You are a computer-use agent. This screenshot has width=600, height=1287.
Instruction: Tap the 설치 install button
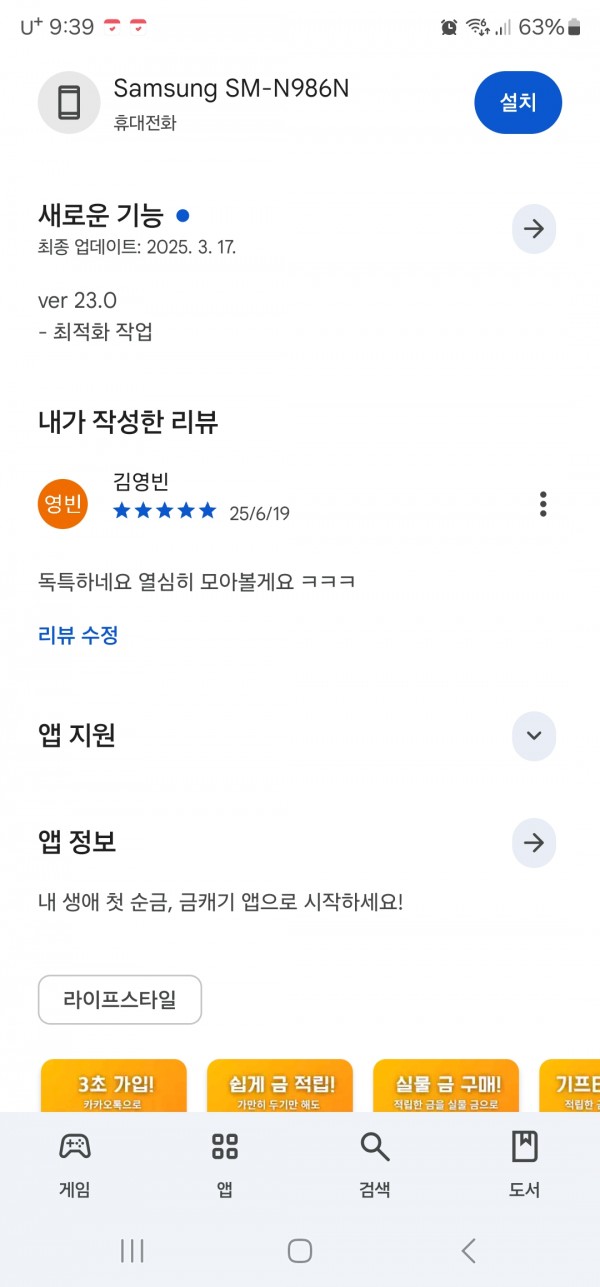518,102
